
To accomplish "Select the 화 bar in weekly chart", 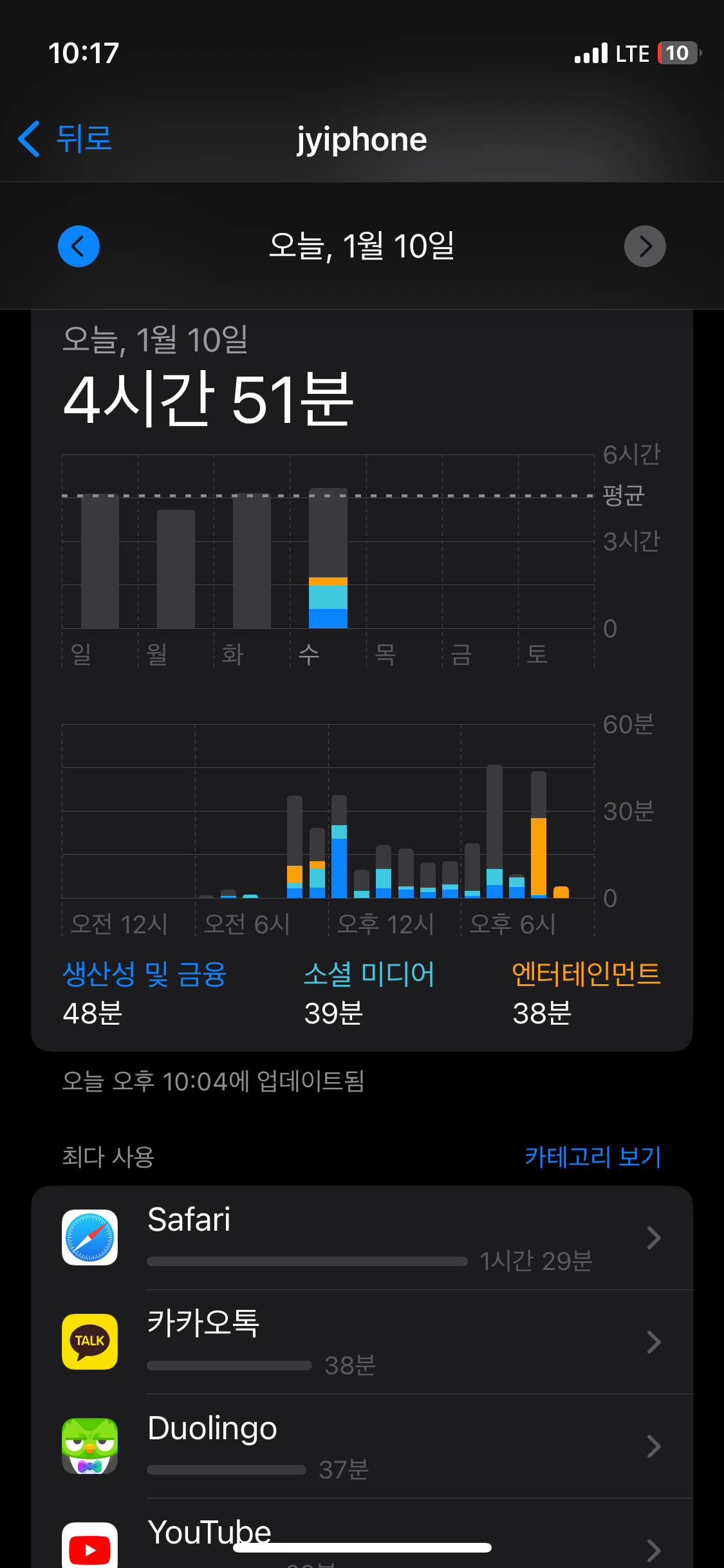I will (252, 561).
